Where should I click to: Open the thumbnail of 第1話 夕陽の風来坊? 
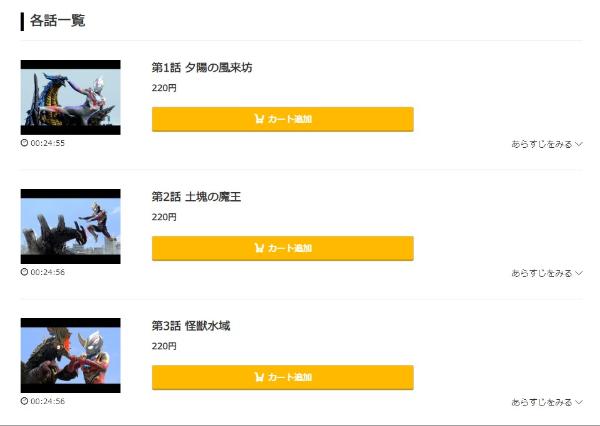click(x=70, y=97)
